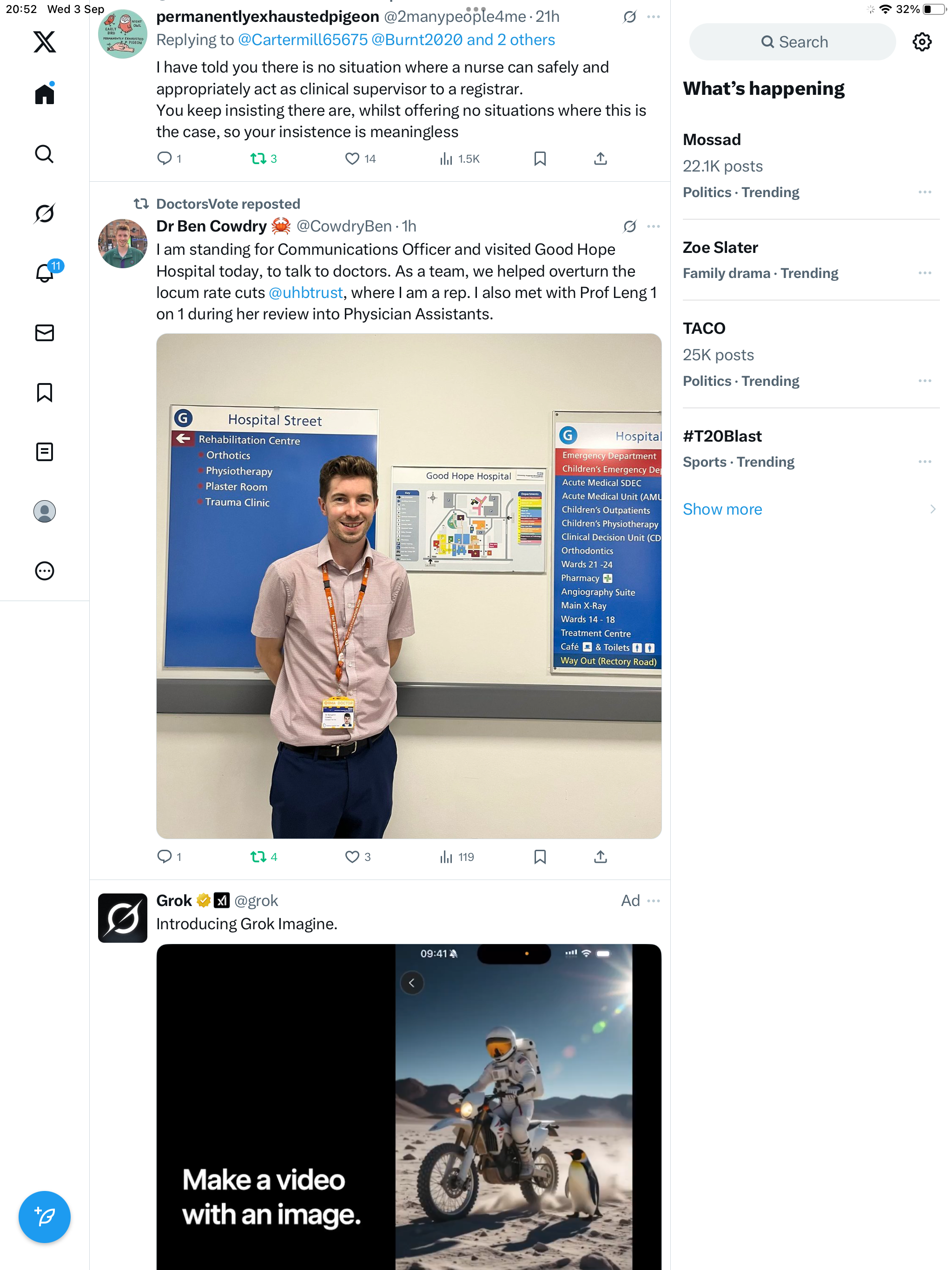This screenshot has width=952, height=1270.
Task: Compose a new post
Action: pos(44,1217)
